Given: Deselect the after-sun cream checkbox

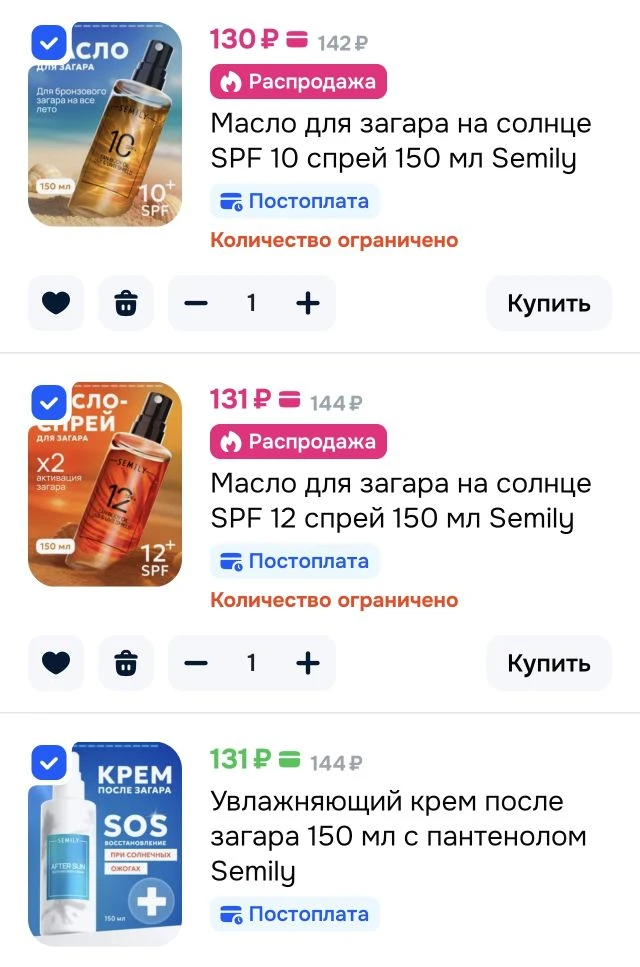Looking at the screenshot, I should [49, 763].
